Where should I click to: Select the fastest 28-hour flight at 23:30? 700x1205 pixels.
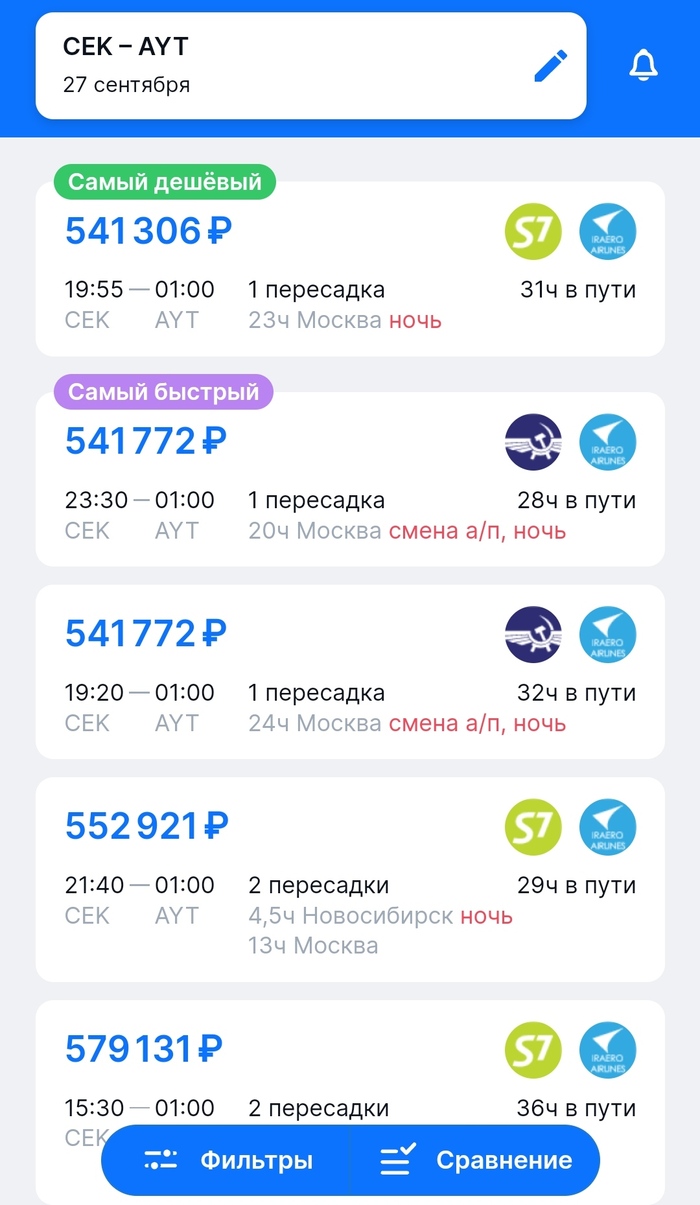click(350, 480)
